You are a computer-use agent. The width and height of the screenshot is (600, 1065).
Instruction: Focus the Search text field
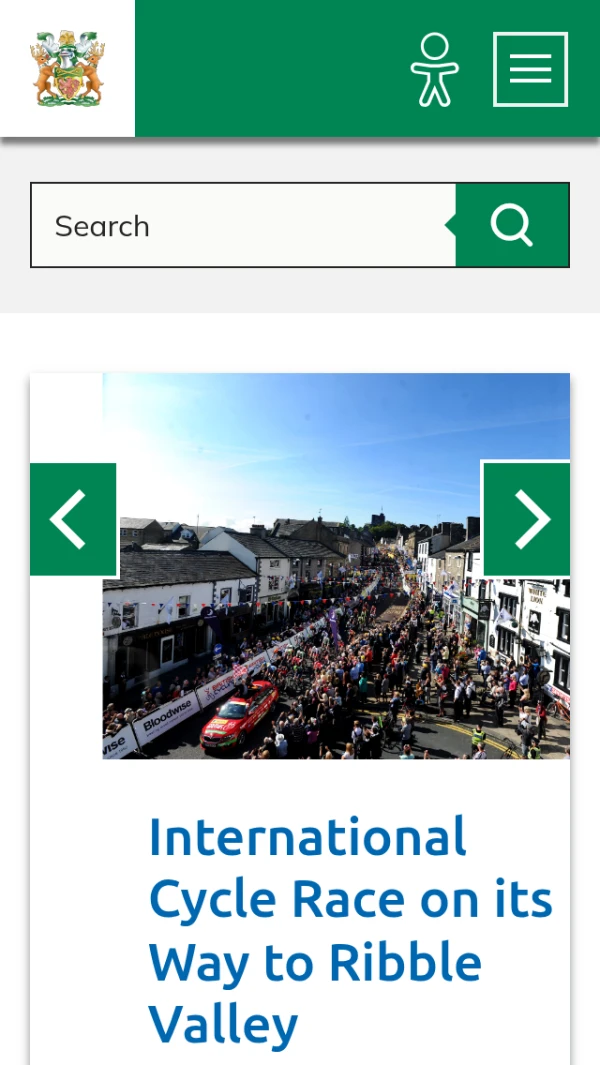coord(243,225)
